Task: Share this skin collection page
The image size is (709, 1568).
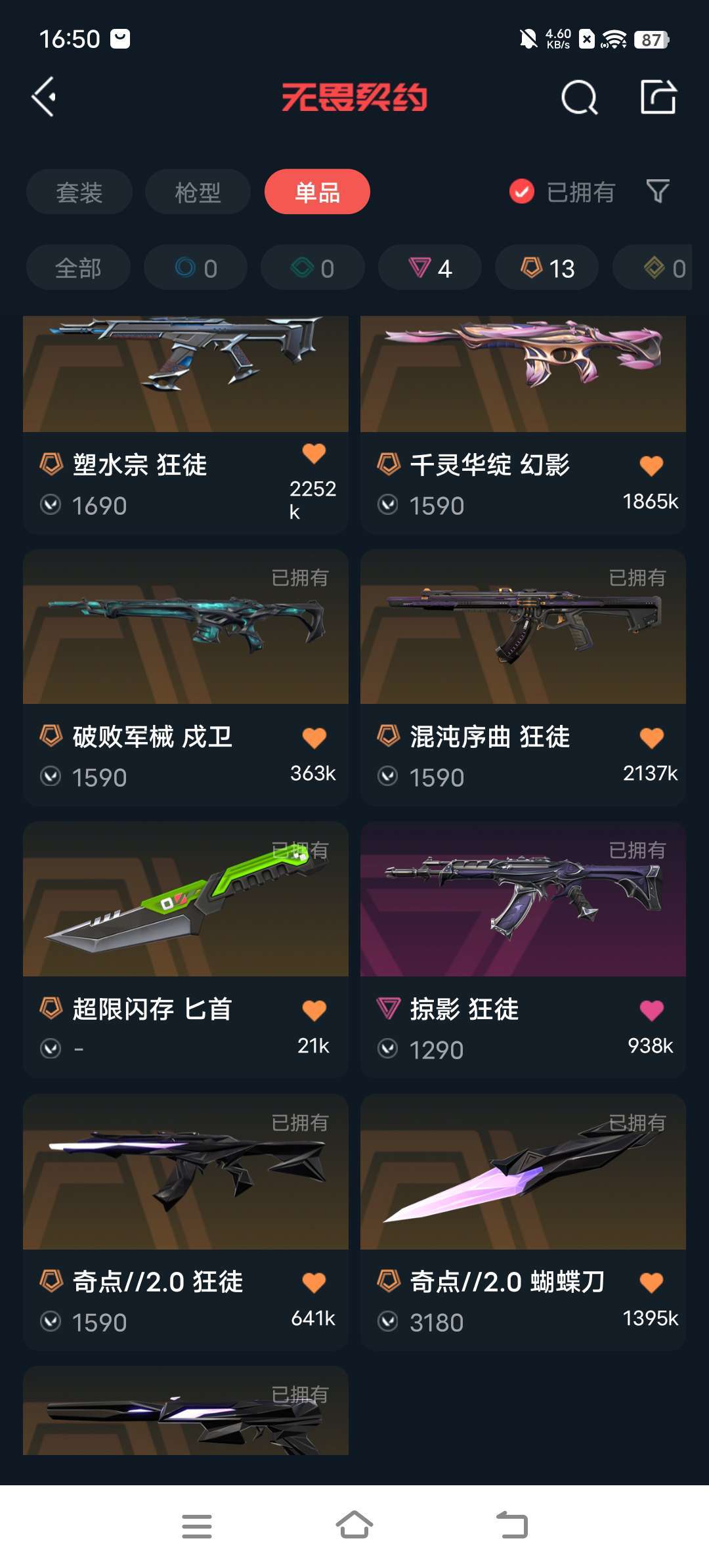Action: click(x=658, y=98)
